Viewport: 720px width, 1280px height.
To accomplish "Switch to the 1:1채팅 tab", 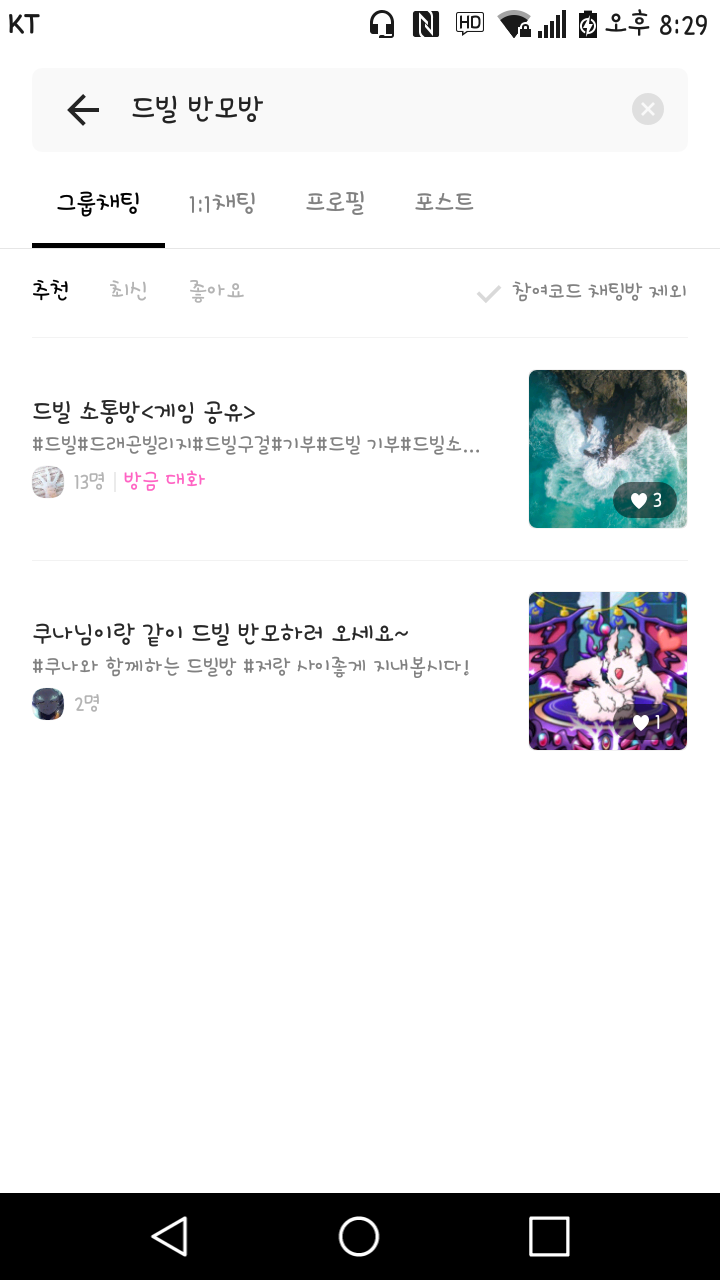I will point(222,203).
